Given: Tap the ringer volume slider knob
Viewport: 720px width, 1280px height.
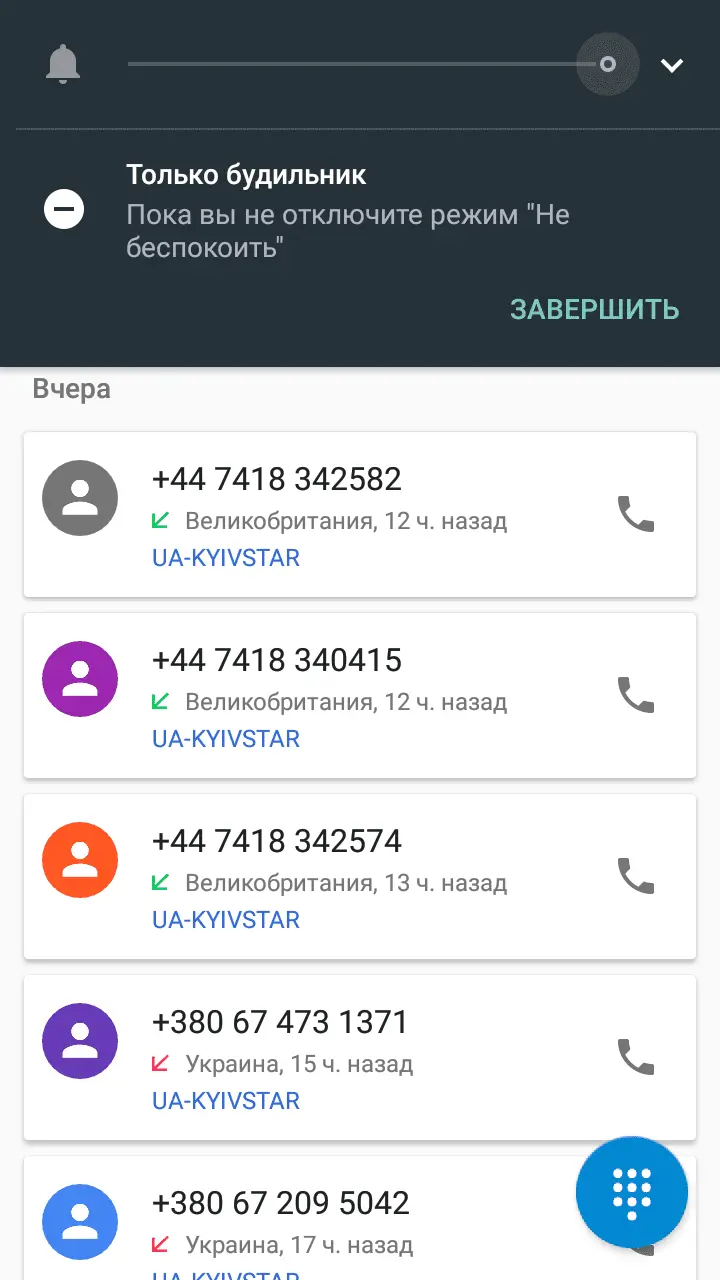Looking at the screenshot, I should [x=607, y=65].
